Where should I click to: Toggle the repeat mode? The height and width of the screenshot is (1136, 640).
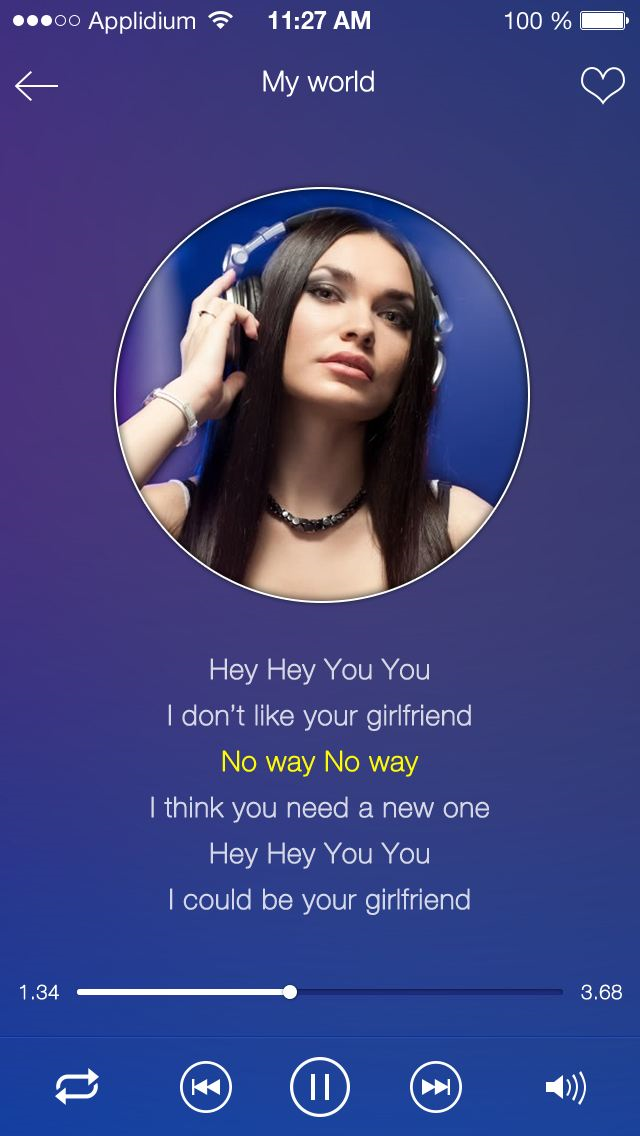[x=77, y=1086]
